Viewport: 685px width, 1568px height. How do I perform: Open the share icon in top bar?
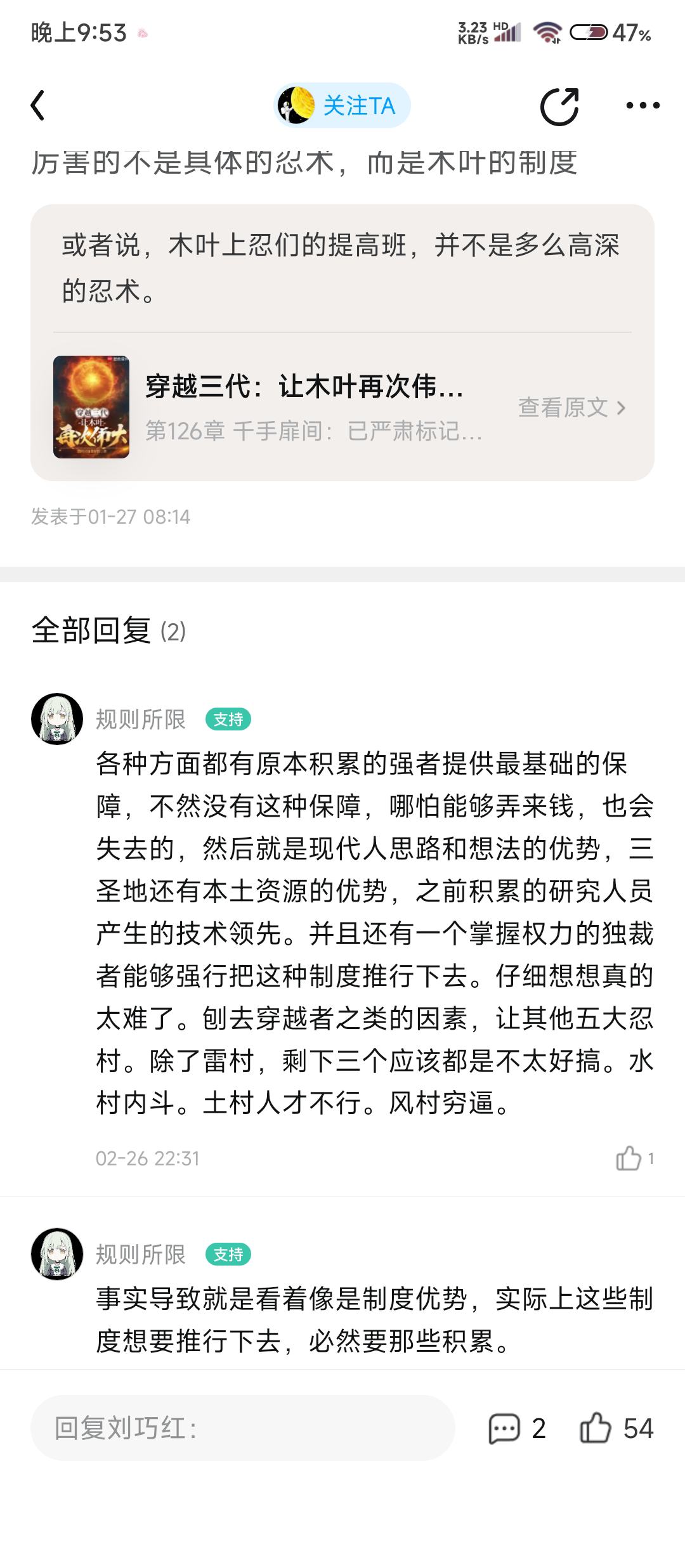[559, 106]
